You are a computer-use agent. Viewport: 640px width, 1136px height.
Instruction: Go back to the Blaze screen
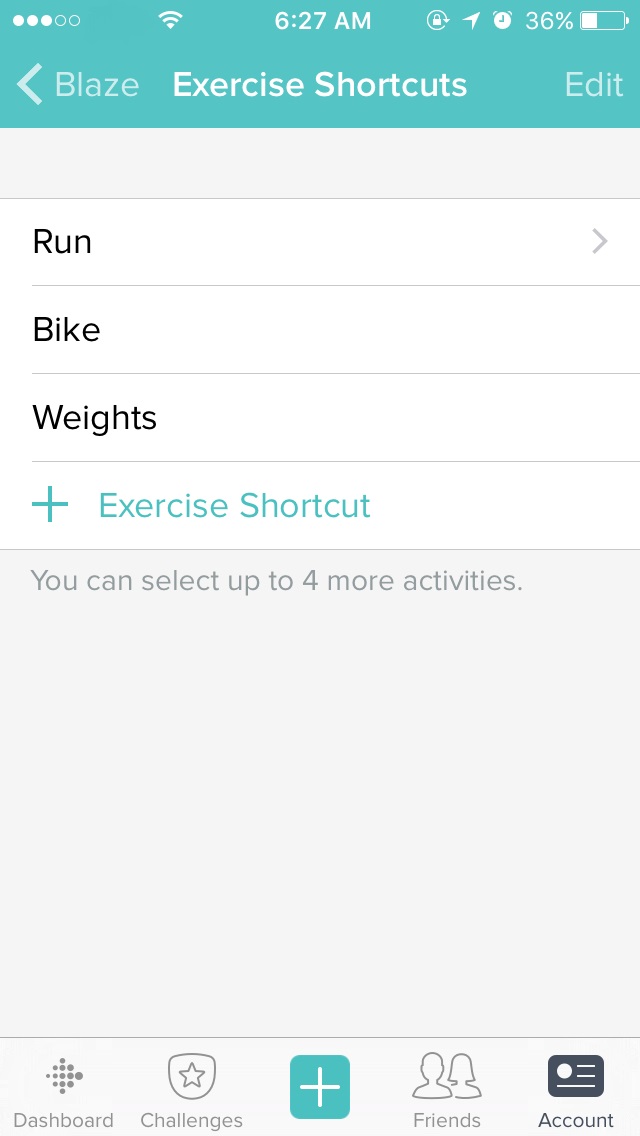tap(78, 85)
